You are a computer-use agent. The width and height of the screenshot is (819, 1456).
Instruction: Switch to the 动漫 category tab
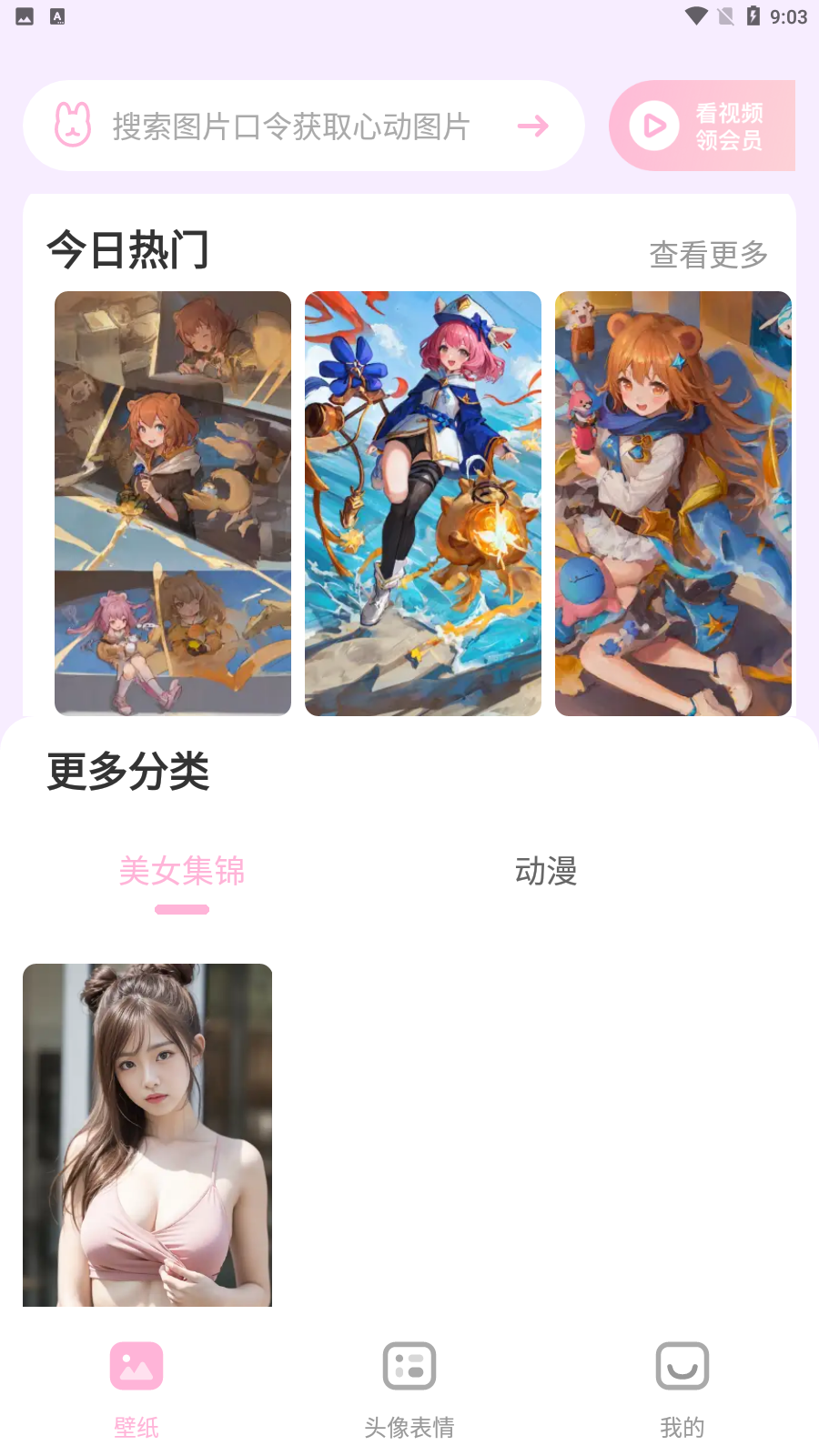coord(546,872)
